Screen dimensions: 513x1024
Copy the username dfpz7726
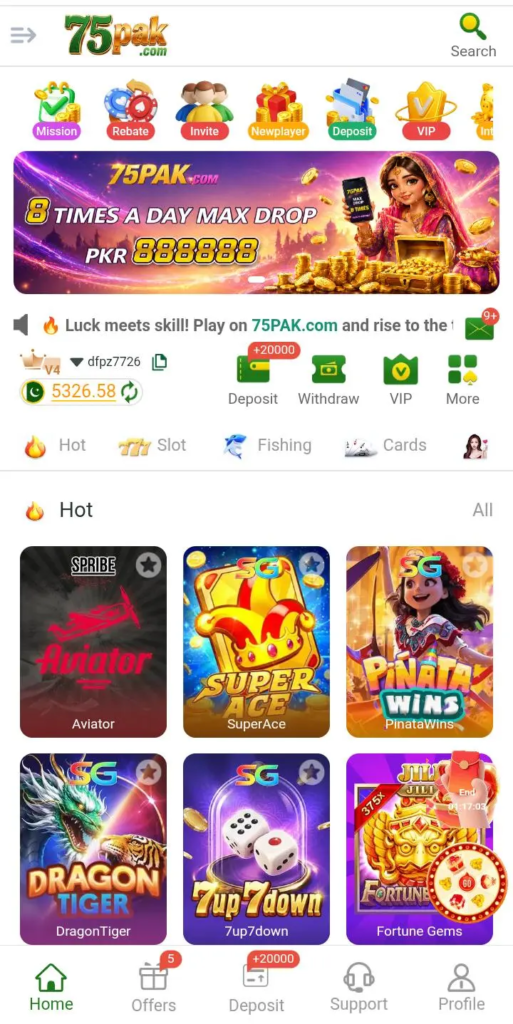(159, 362)
